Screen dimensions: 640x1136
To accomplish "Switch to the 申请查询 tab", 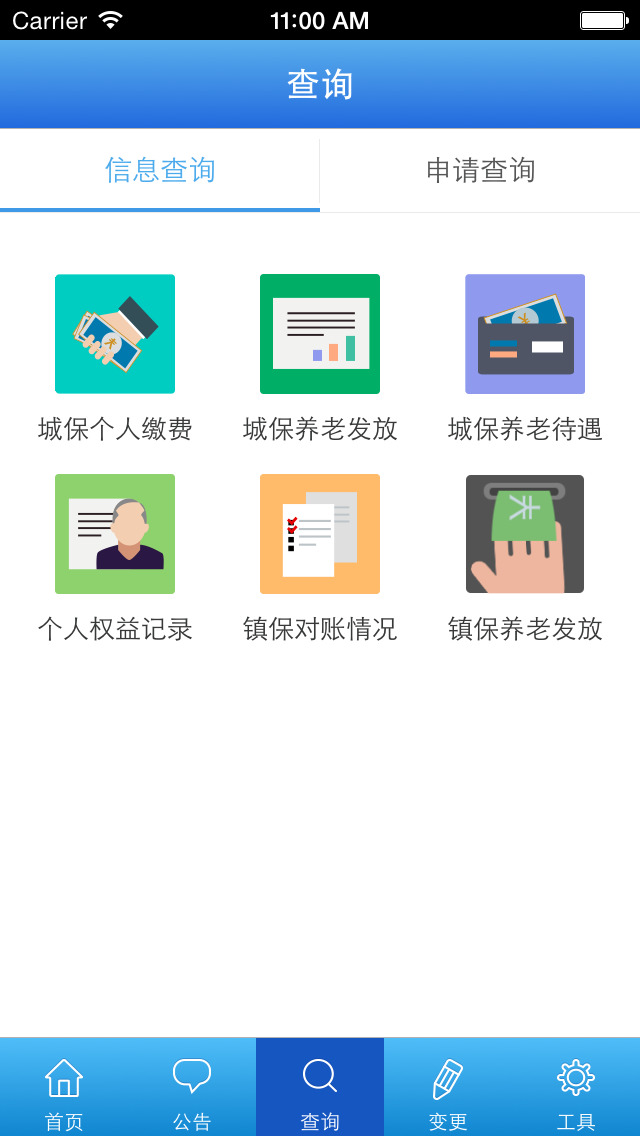I will pos(480,170).
